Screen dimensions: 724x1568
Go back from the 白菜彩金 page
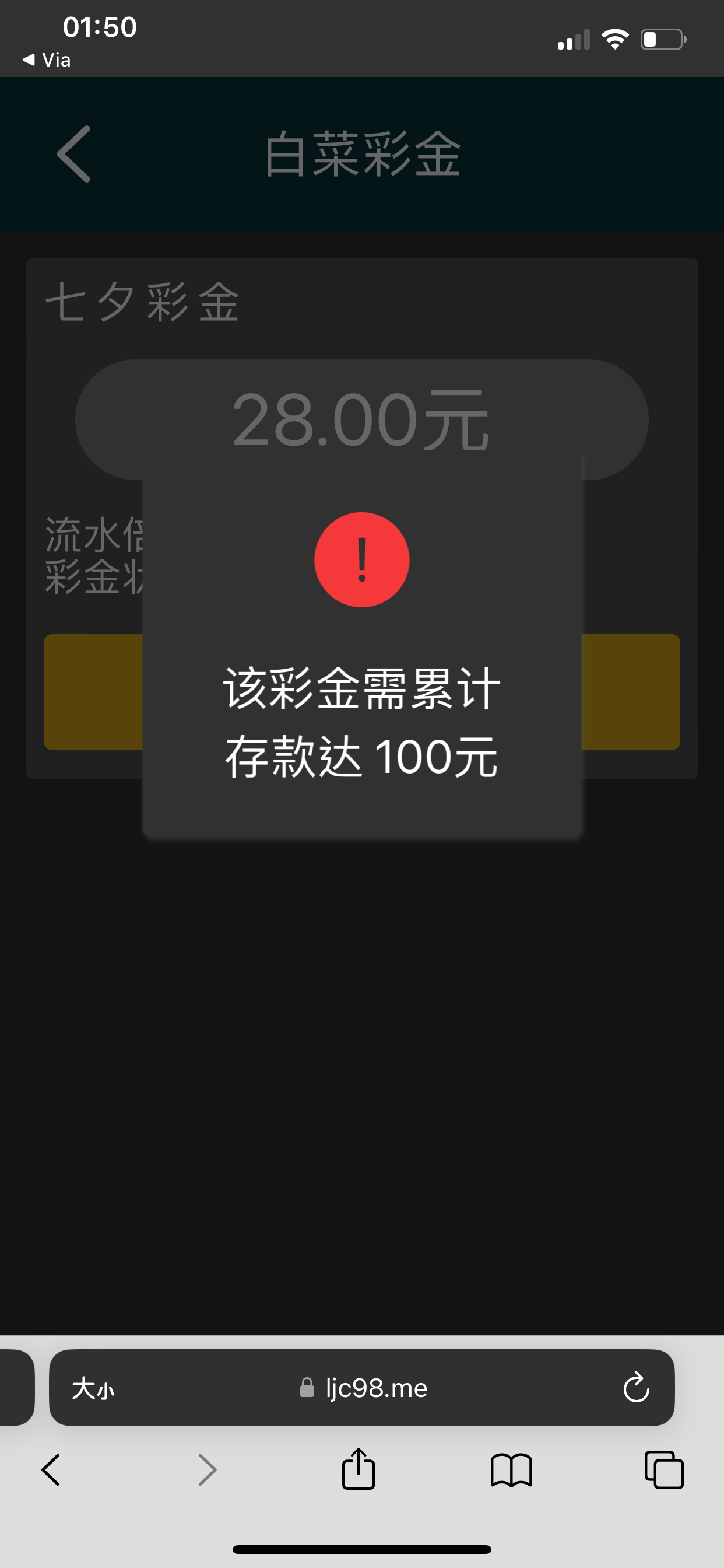point(73,154)
